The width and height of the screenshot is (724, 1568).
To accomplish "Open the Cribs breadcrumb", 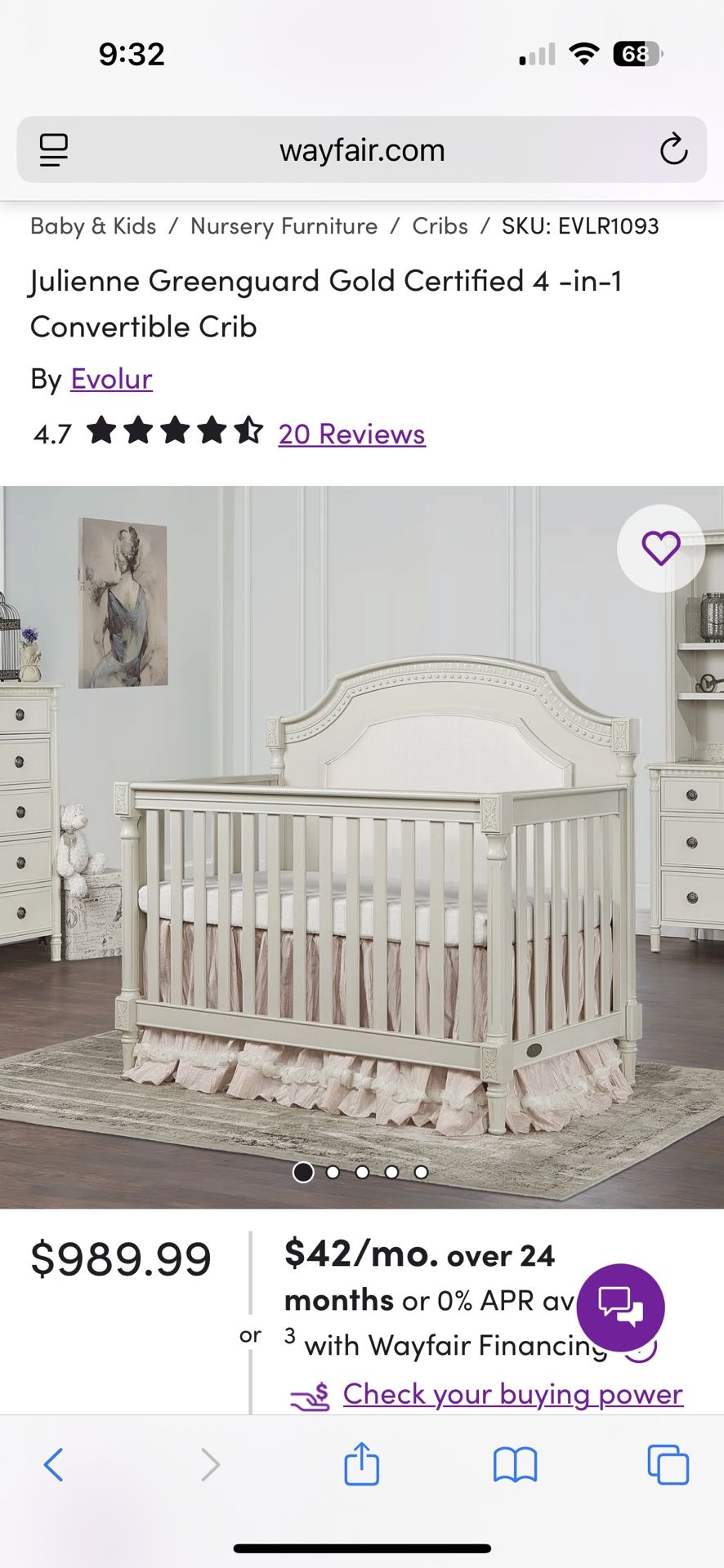I will coord(440,226).
